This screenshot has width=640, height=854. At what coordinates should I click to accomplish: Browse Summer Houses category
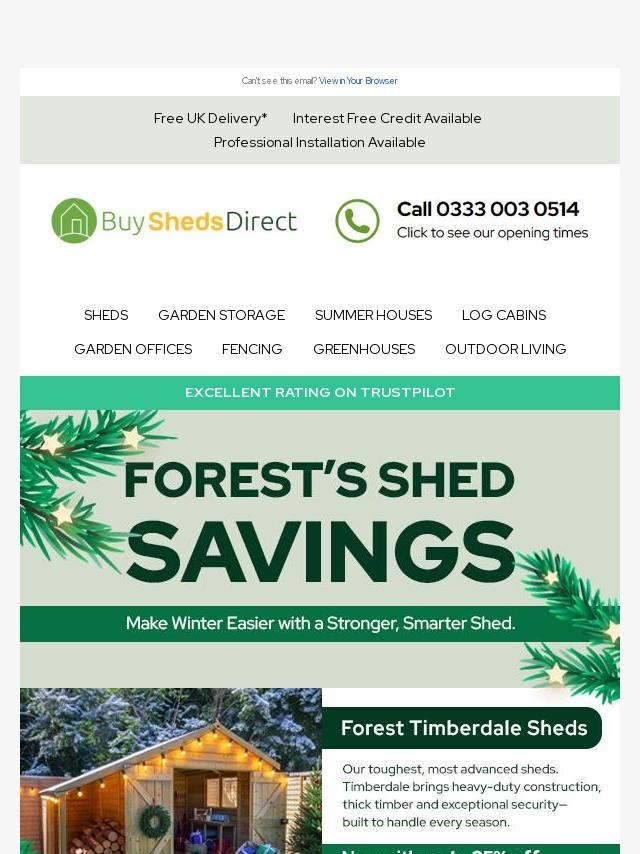click(373, 315)
